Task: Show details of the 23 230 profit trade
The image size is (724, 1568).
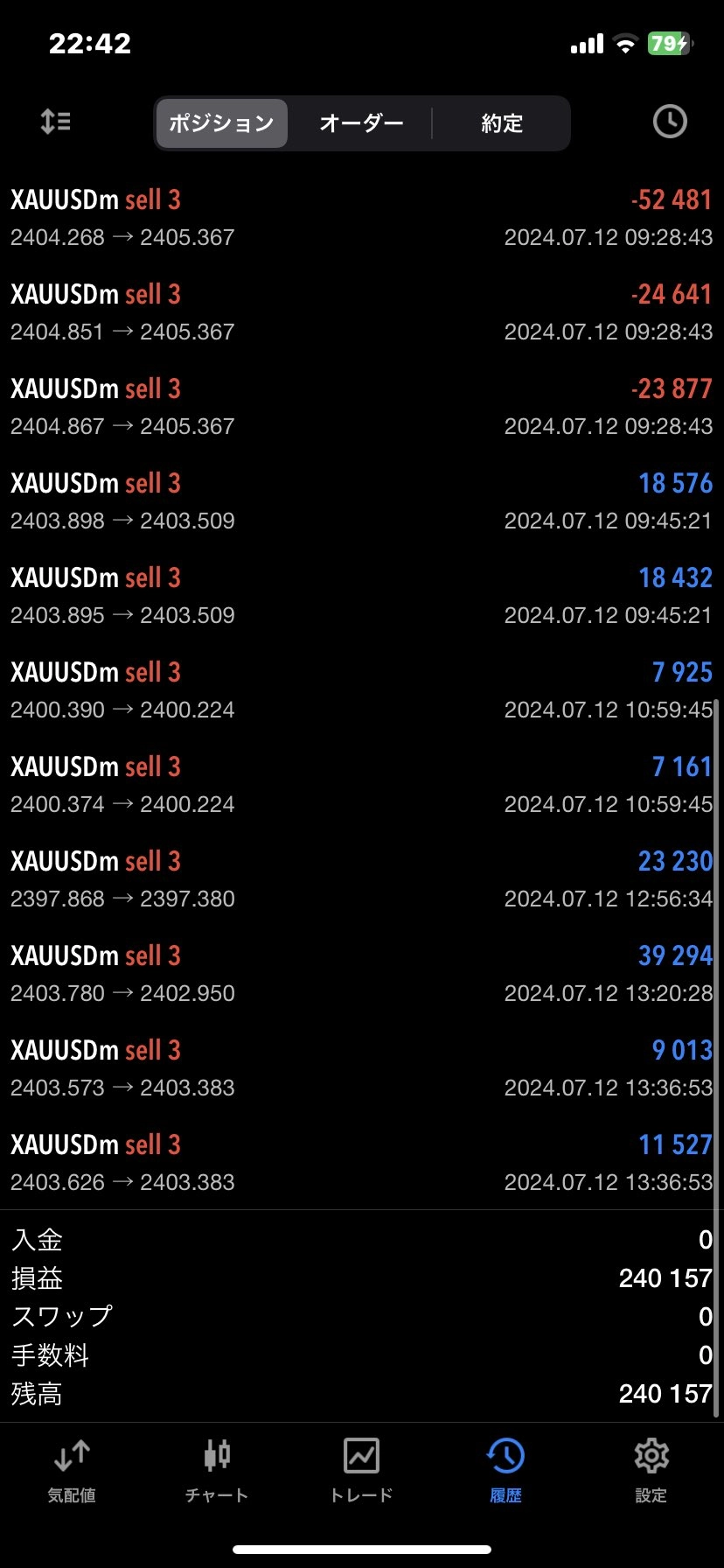Action: (361, 879)
